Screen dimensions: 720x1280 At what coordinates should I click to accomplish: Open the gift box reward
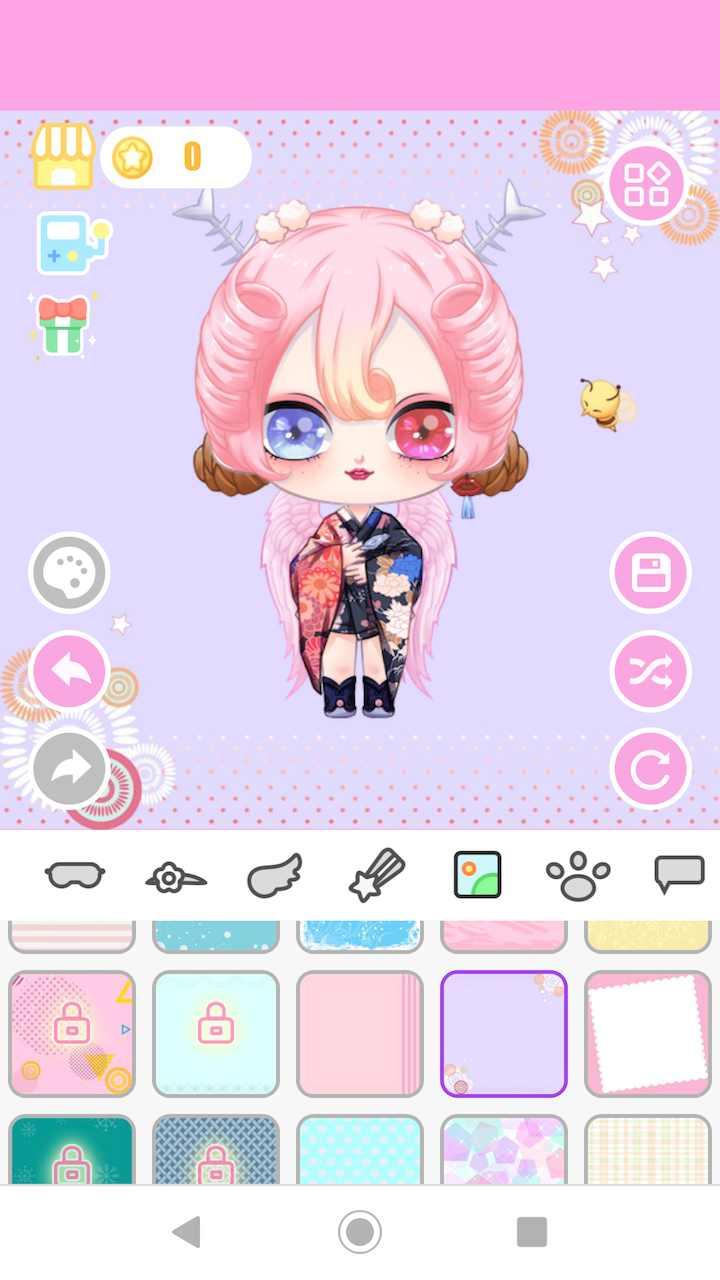[x=63, y=325]
